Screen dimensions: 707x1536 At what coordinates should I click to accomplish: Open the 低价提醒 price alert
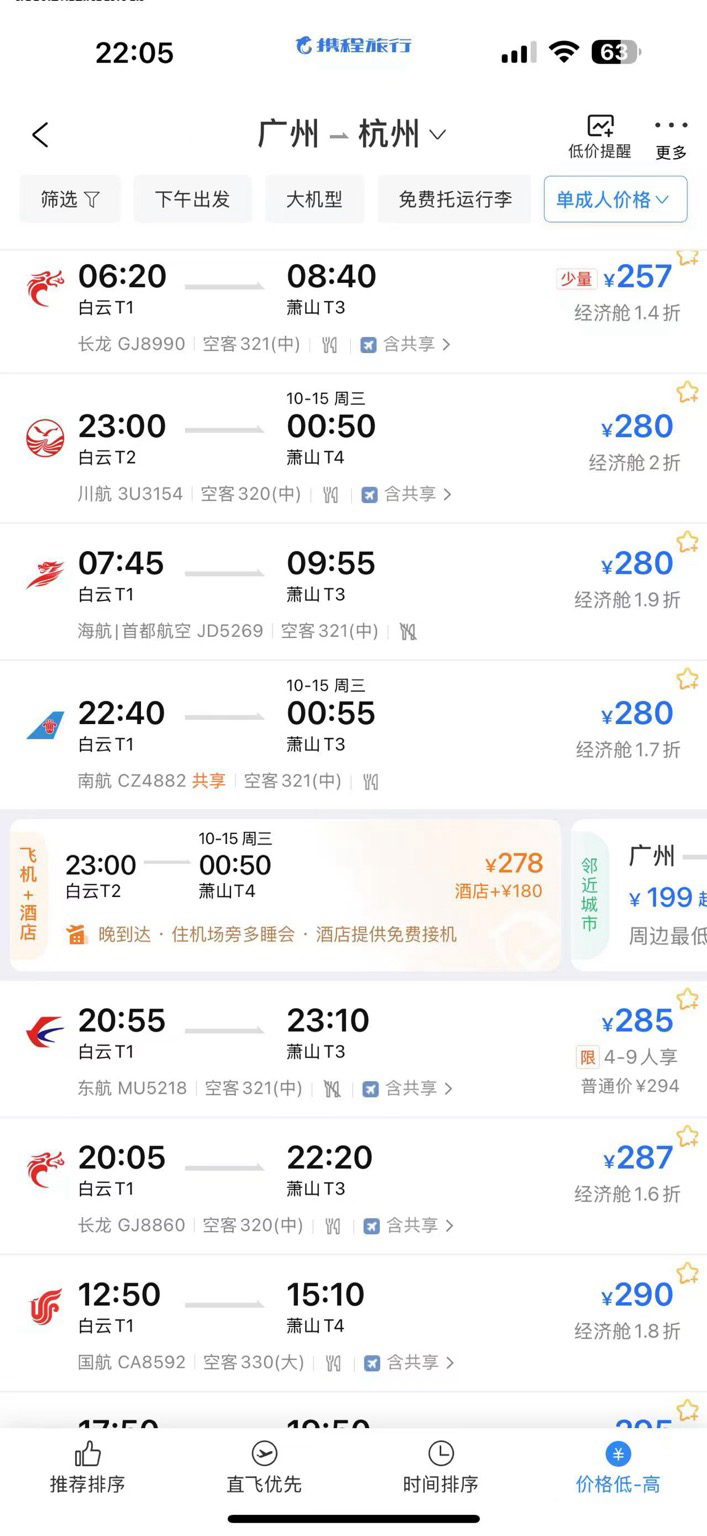click(x=600, y=137)
